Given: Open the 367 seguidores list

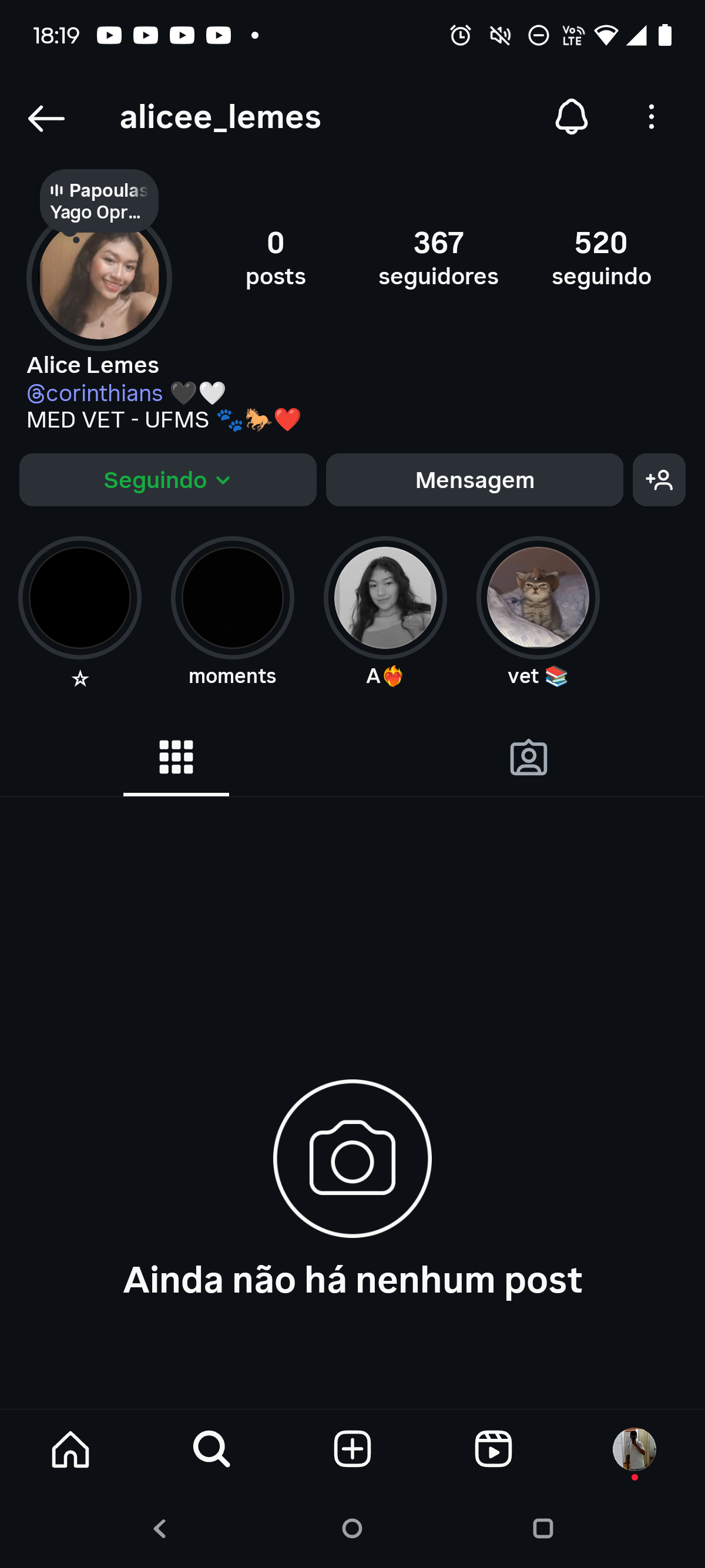Looking at the screenshot, I should point(438,257).
